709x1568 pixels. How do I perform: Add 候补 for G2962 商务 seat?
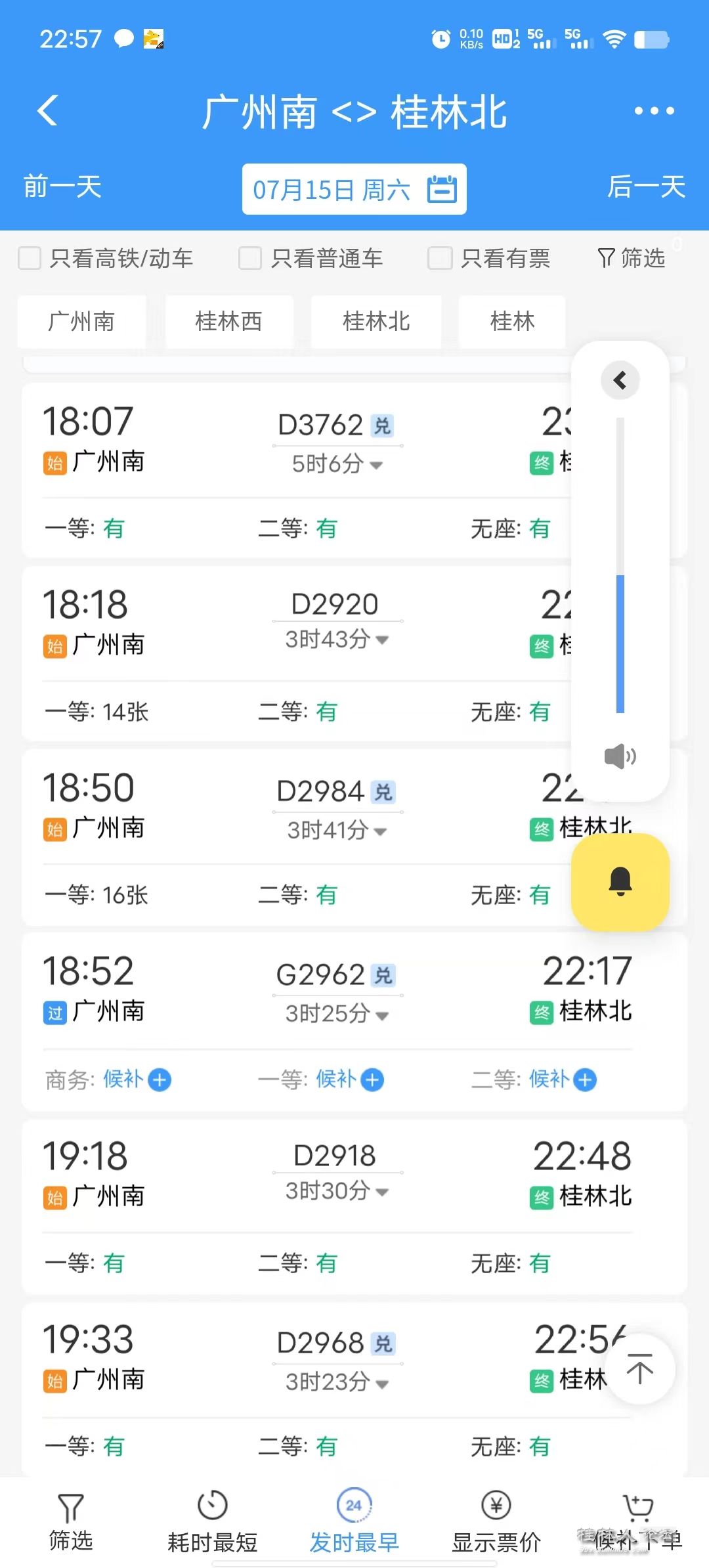(x=160, y=1079)
